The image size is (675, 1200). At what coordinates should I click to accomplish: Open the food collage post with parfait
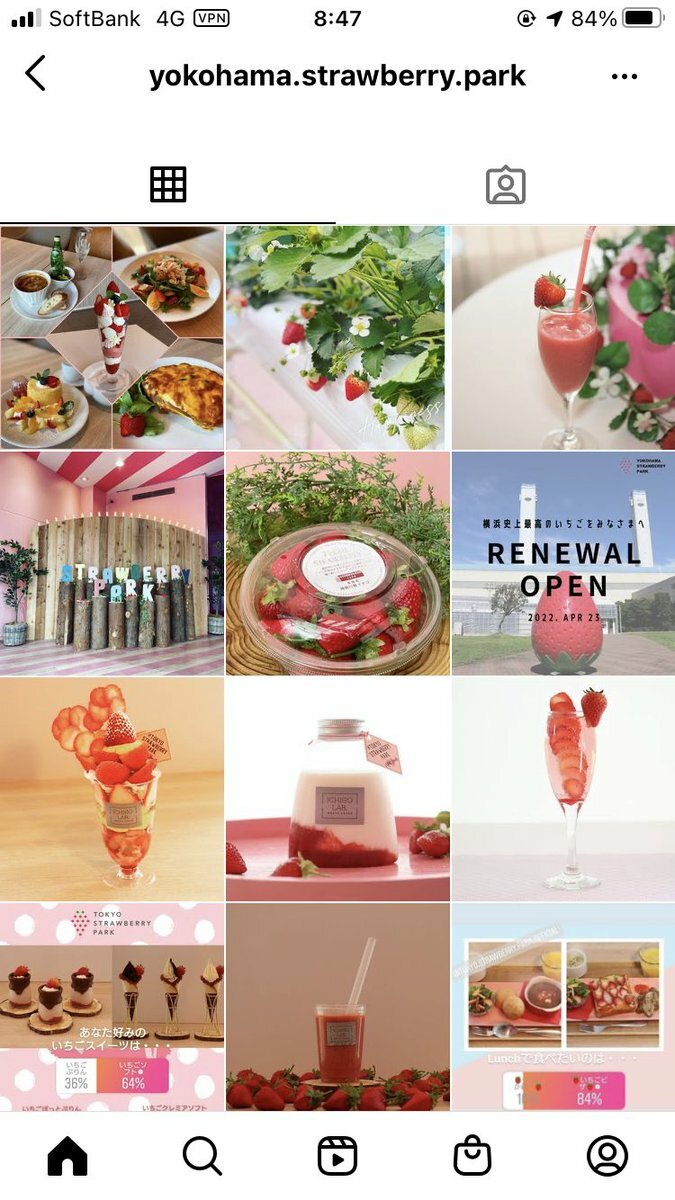[x=112, y=338]
